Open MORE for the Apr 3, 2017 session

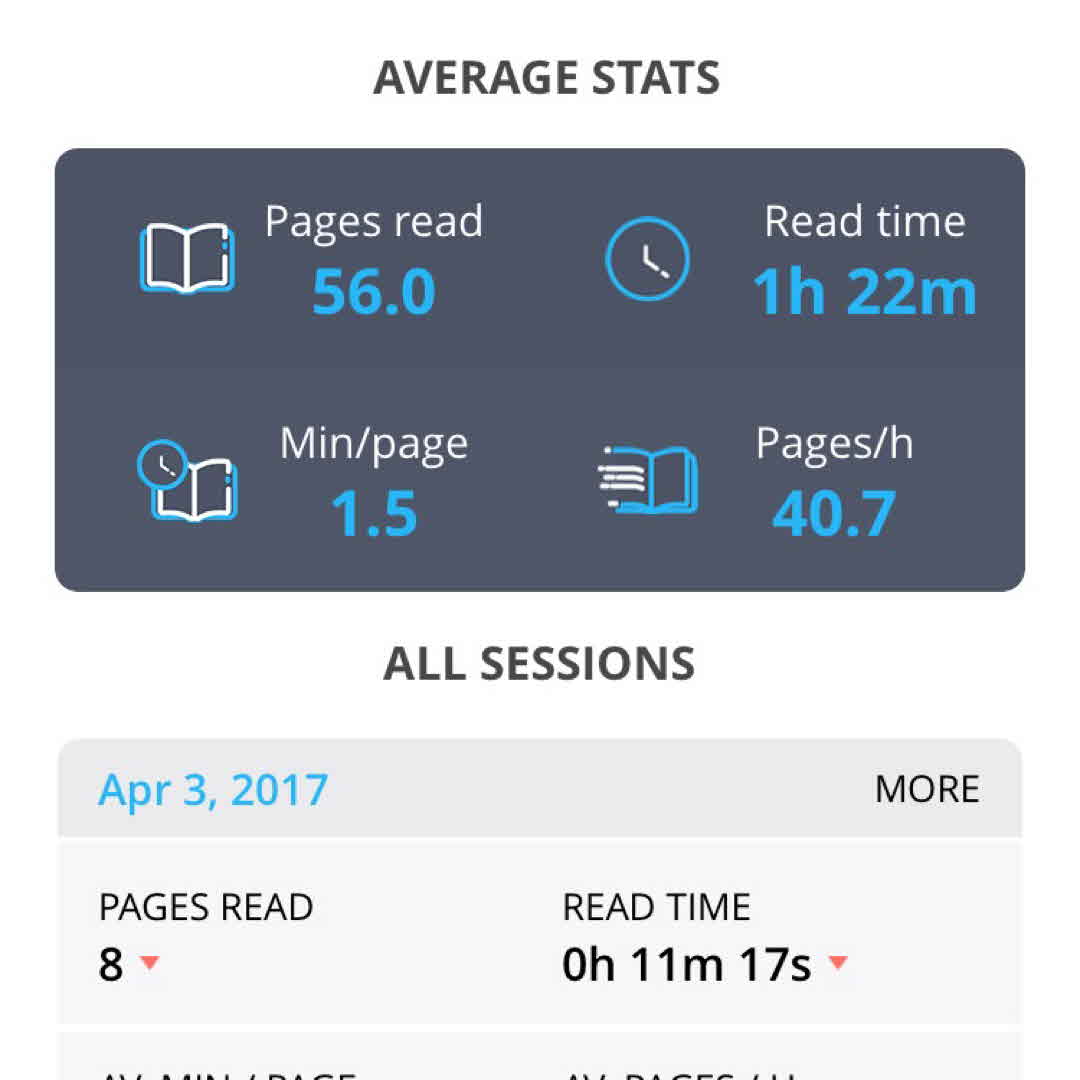pyautogui.click(x=926, y=789)
